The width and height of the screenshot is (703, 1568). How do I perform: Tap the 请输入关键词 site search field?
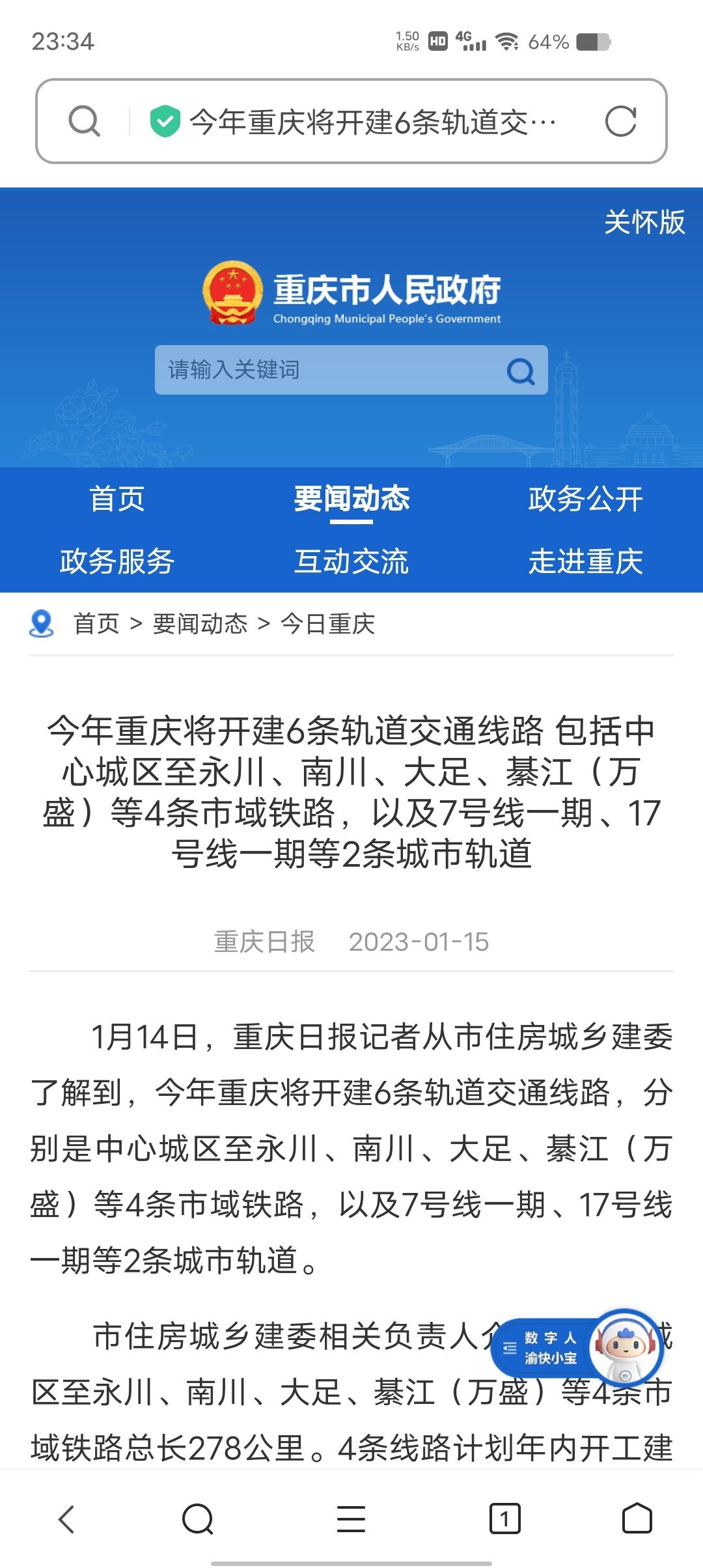[x=325, y=370]
